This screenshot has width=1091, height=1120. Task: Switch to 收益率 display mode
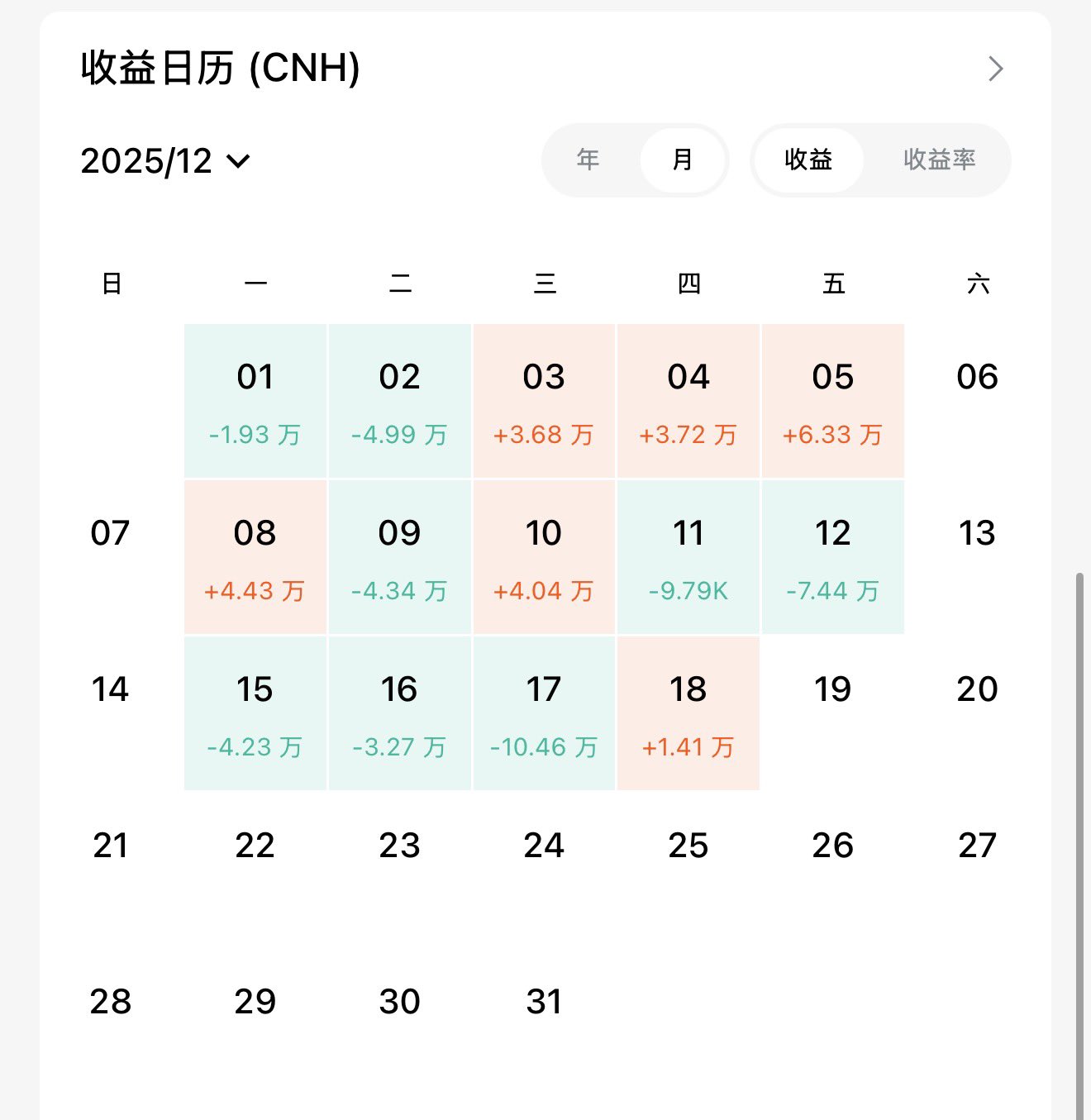tap(940, 160)
